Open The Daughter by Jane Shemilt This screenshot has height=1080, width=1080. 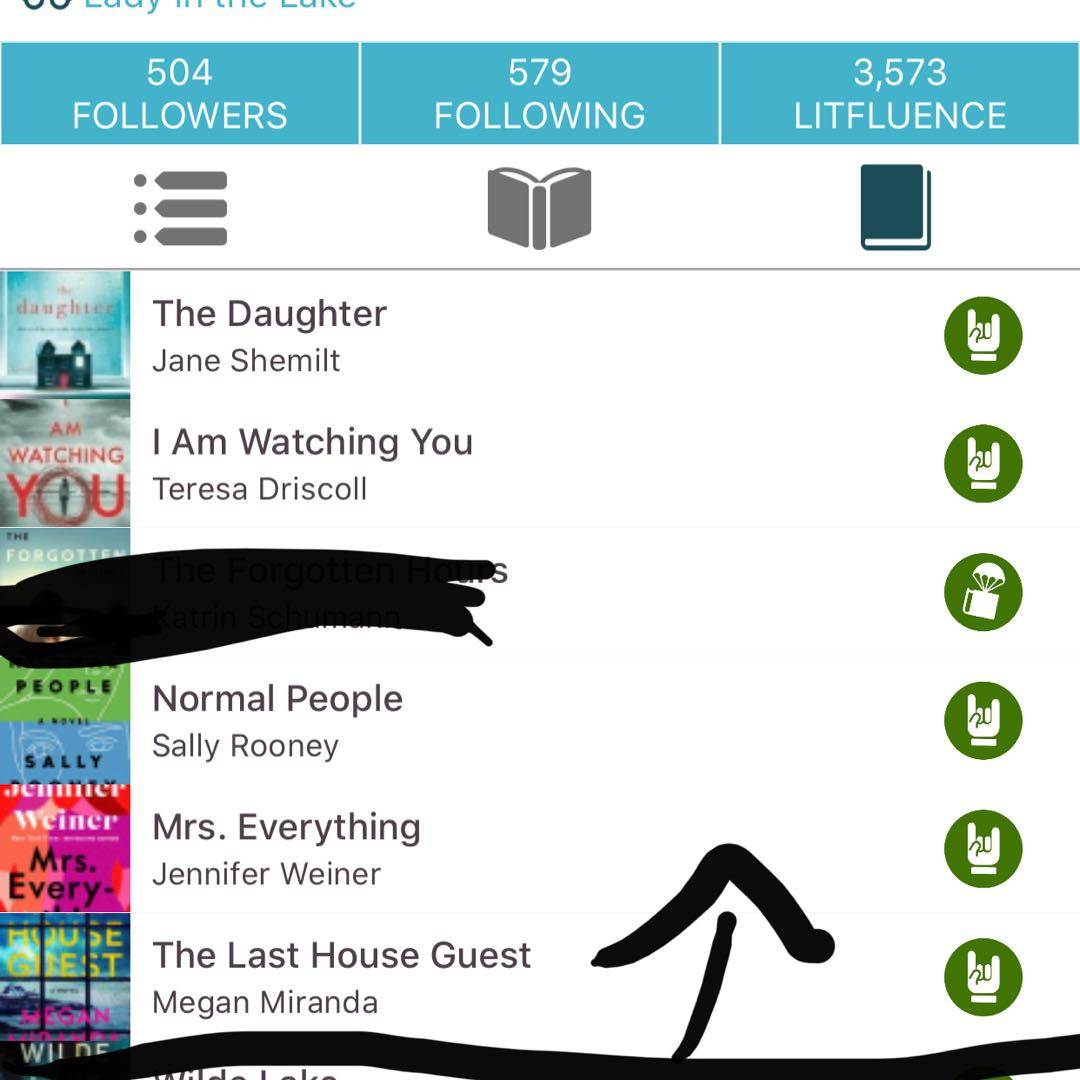(270, 334)
